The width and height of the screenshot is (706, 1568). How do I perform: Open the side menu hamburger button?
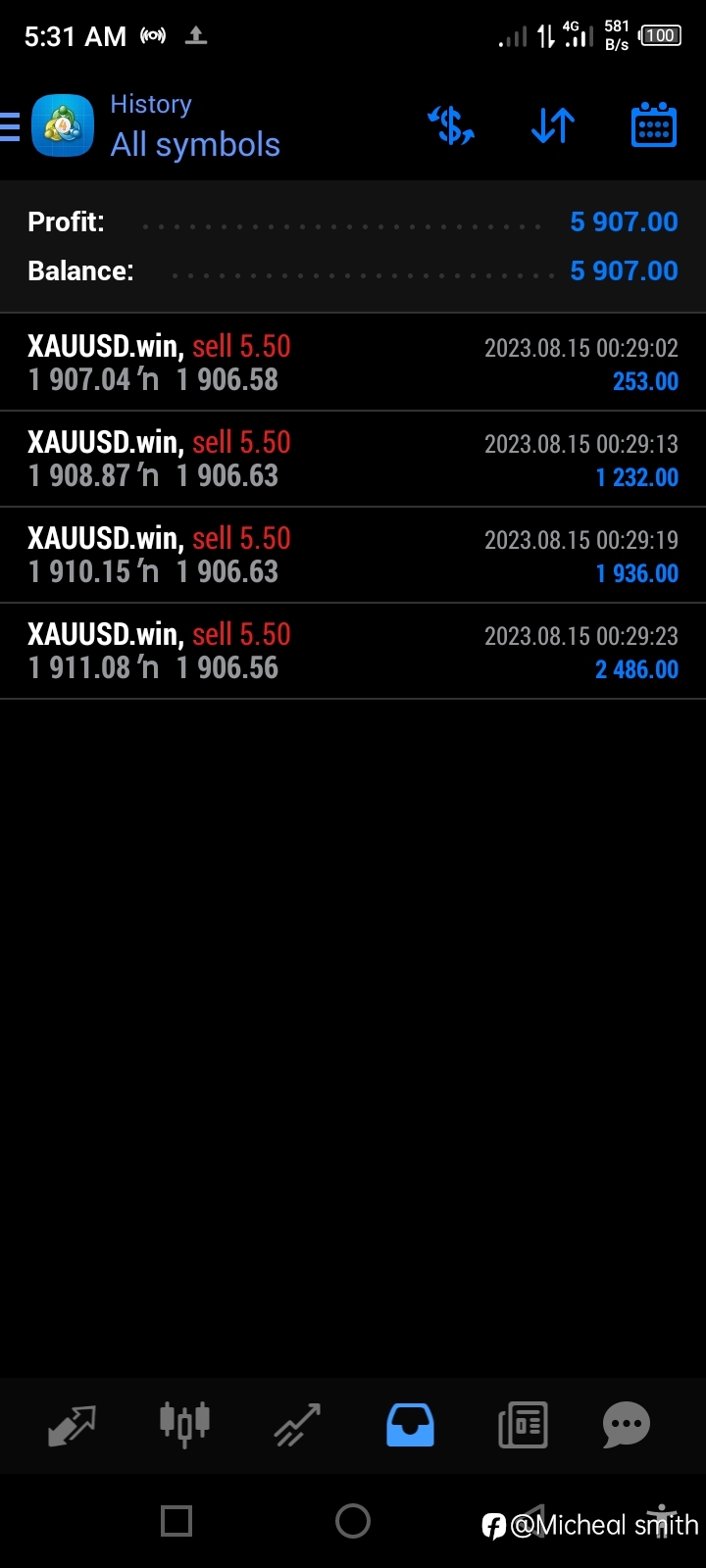point(10,127)
